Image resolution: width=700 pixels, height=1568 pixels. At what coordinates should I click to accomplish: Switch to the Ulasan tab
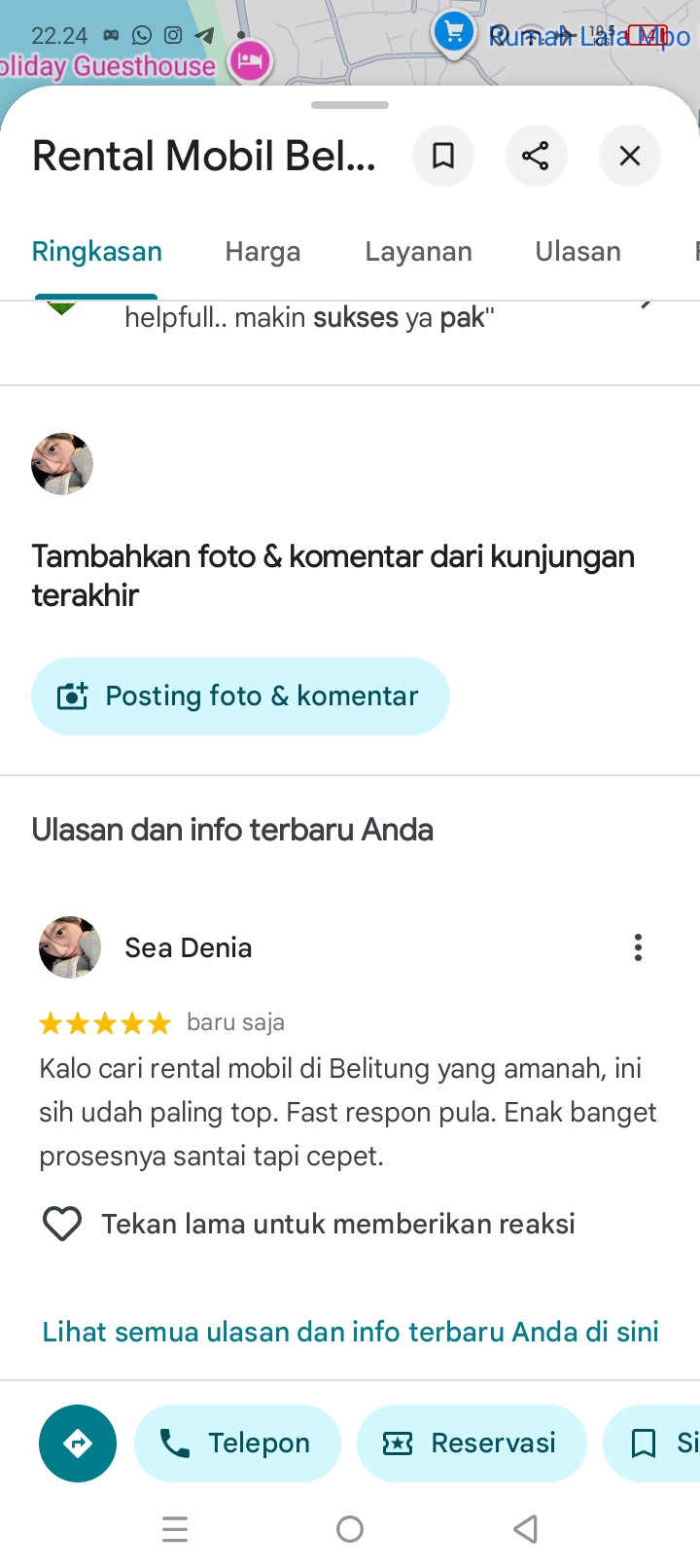click(x=577, y=252)
